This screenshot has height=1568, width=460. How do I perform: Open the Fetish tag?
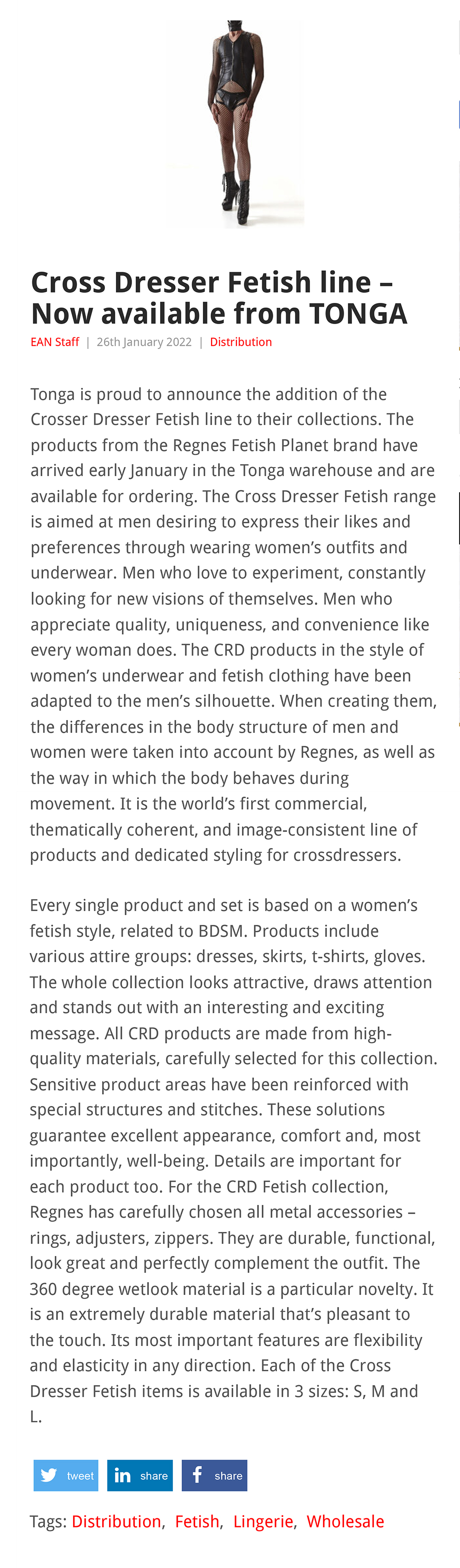pos(197,1521)
